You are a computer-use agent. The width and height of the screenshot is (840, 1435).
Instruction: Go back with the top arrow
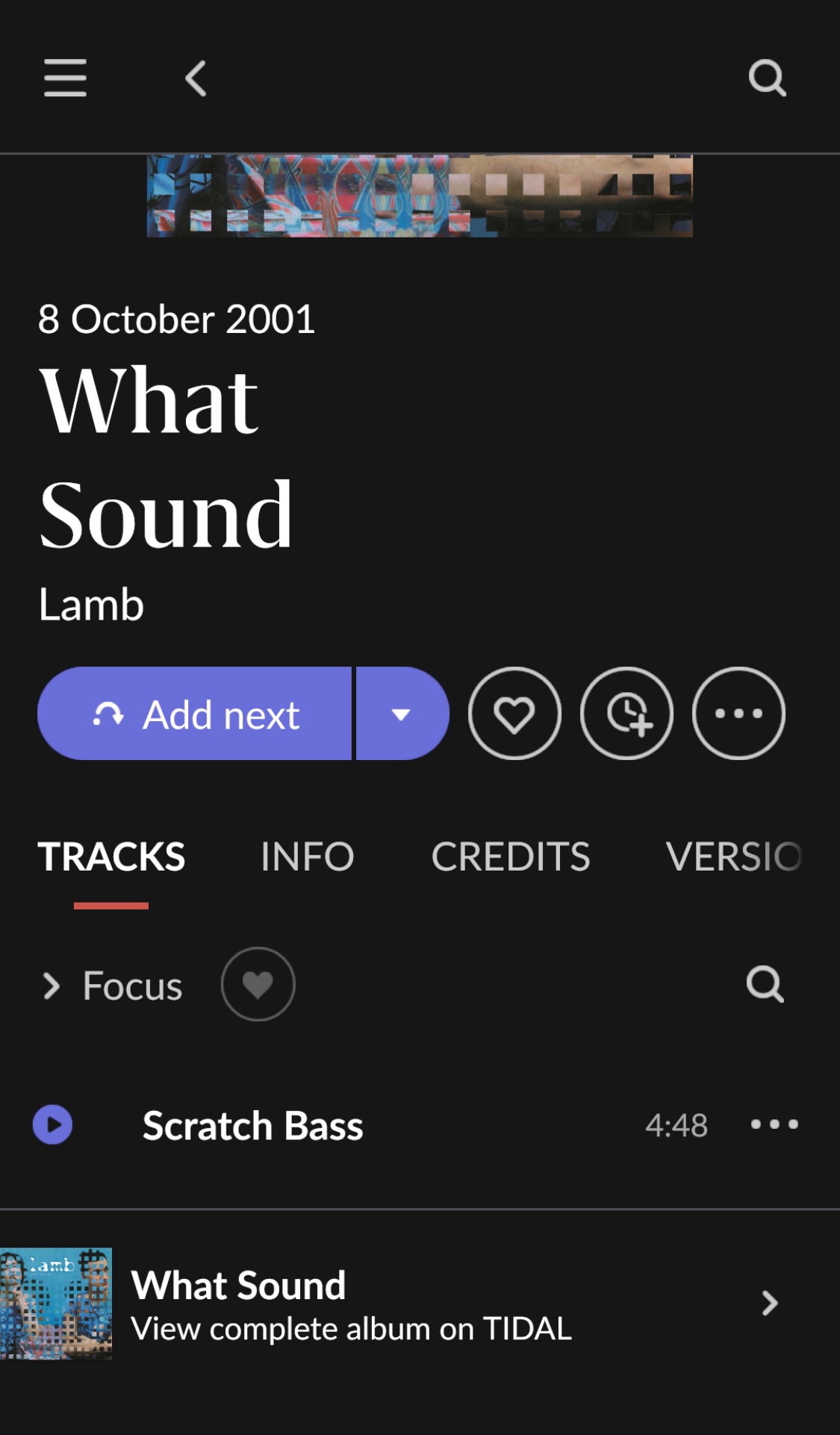coord(196,78)
